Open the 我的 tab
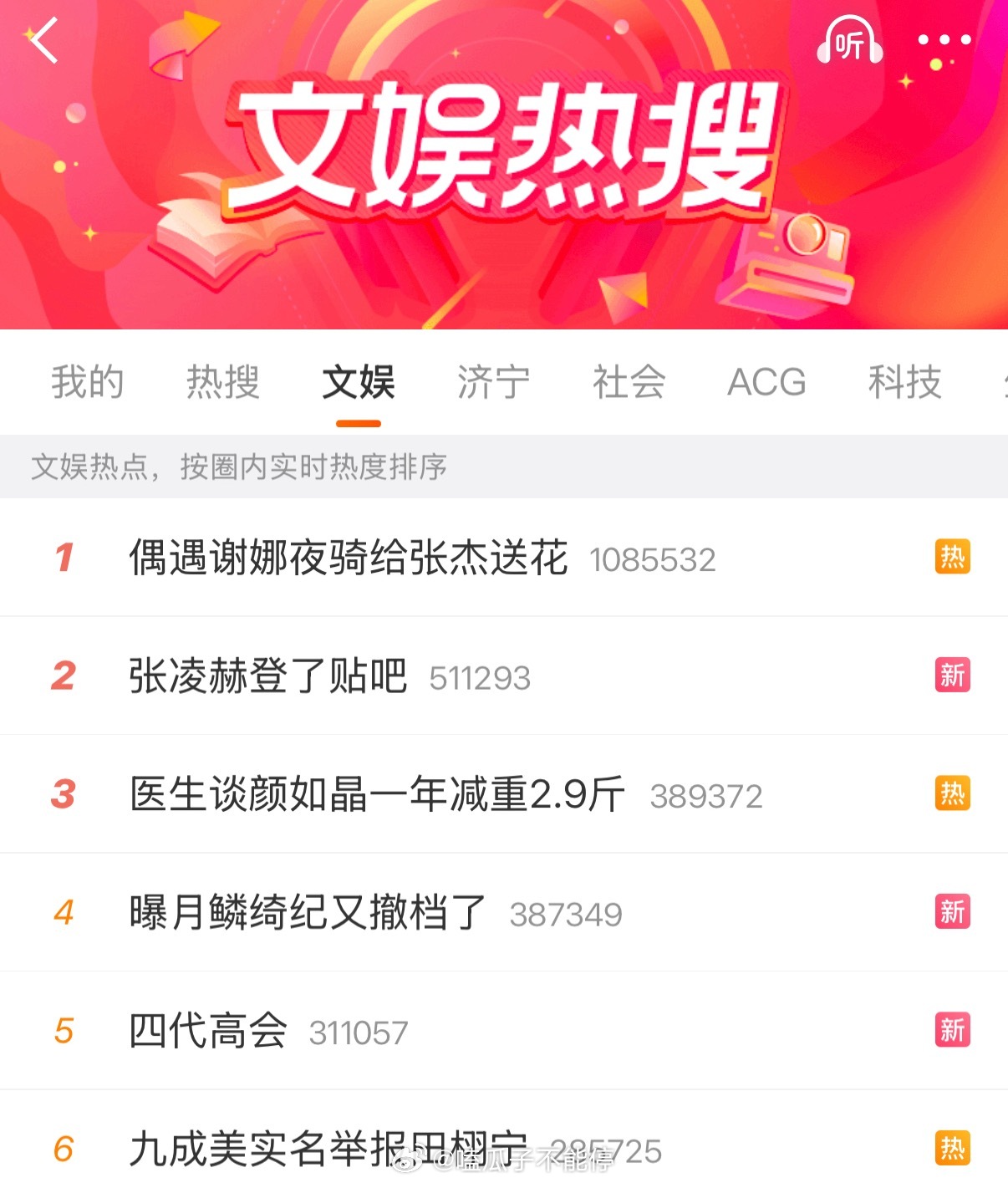The width and height of the screenshot is (1008, 1183). (87, 383)
